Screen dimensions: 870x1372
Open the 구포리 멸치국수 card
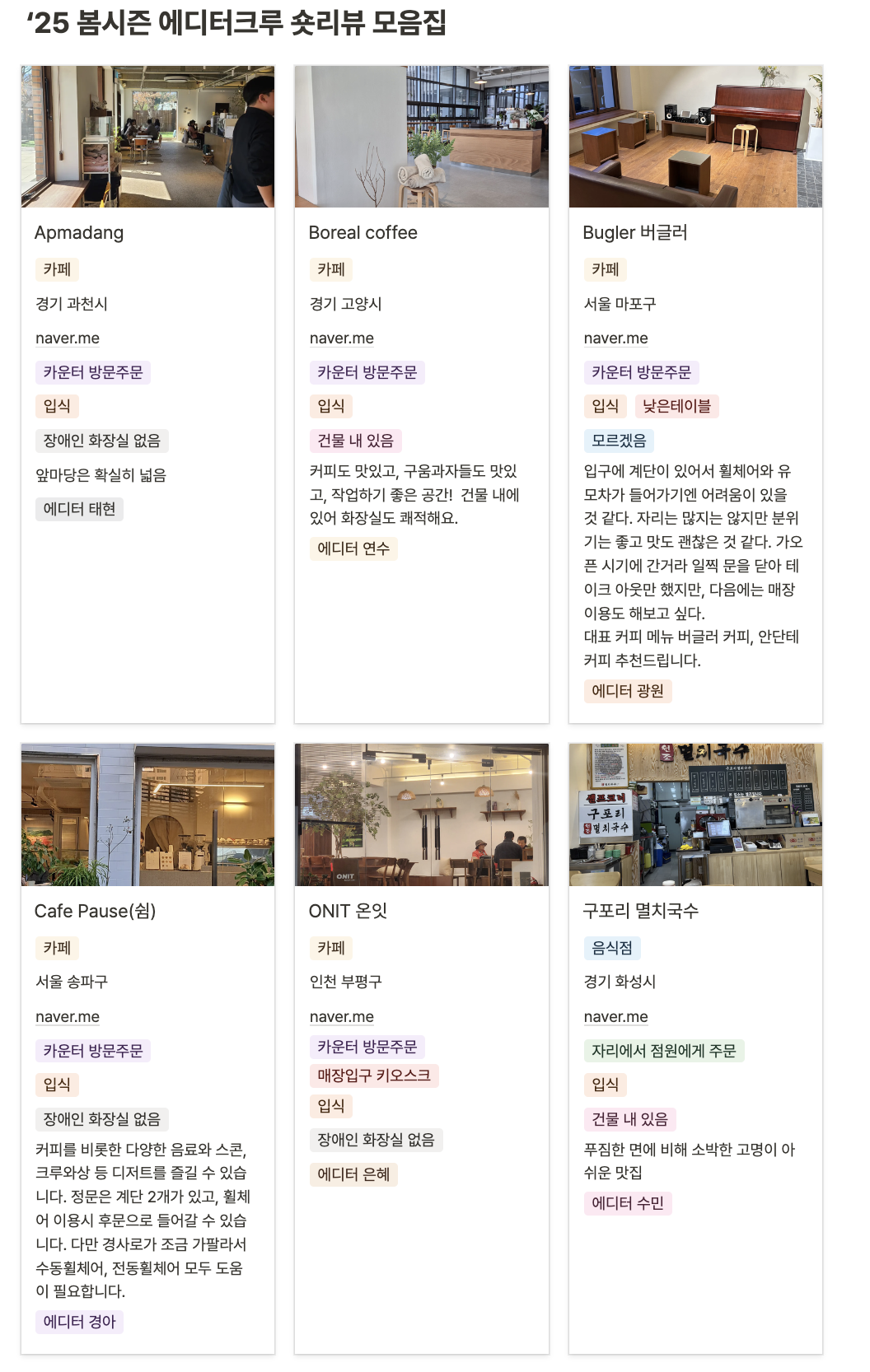pyautogui.click(x=640, y=911)
